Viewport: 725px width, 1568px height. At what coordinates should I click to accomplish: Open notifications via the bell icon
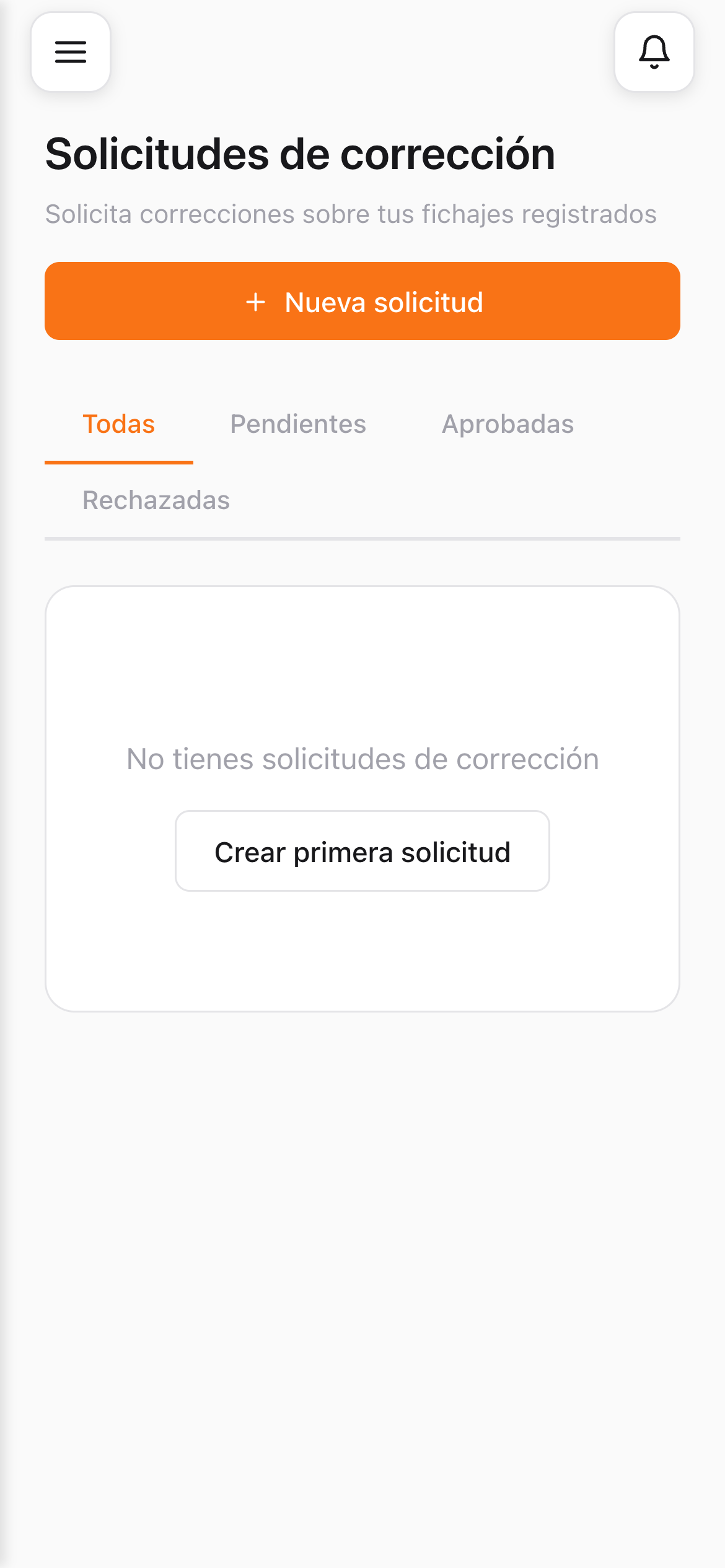click(654, 53)
